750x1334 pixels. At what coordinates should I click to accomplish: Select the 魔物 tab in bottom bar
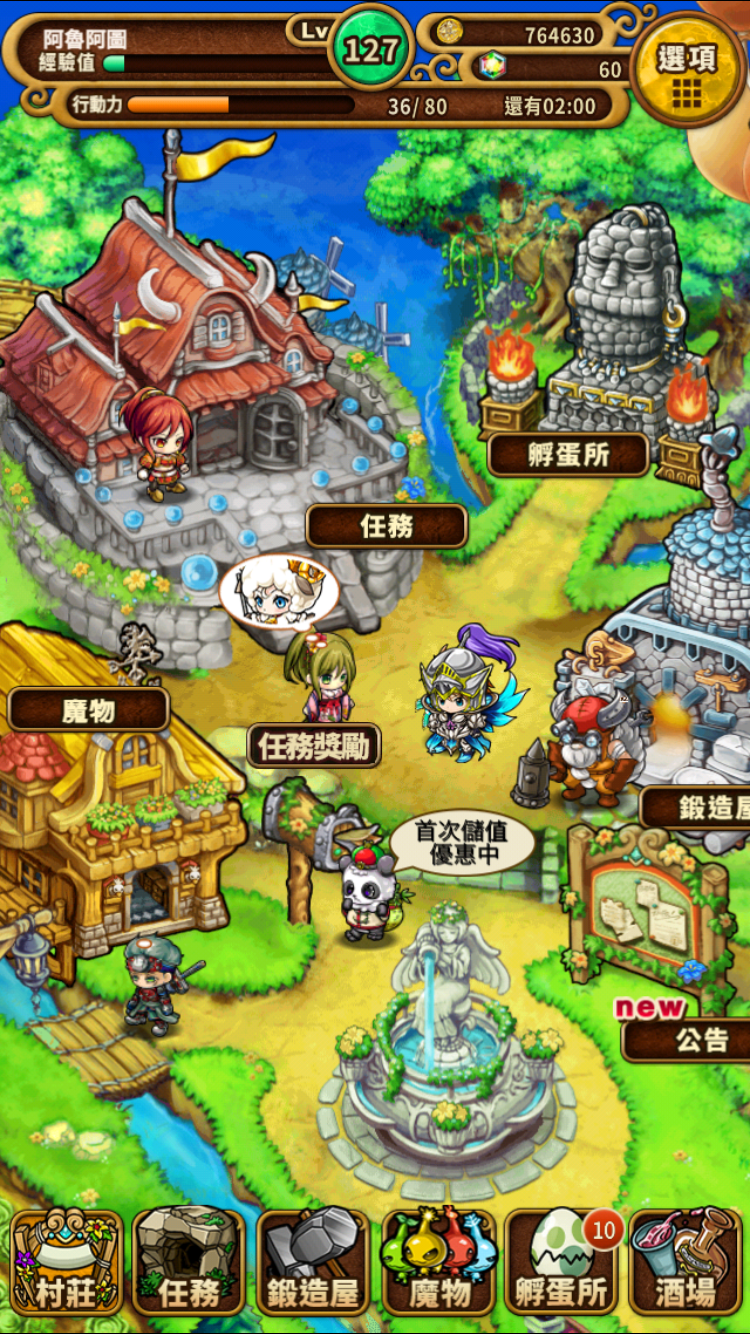(x=438, y=1262)
